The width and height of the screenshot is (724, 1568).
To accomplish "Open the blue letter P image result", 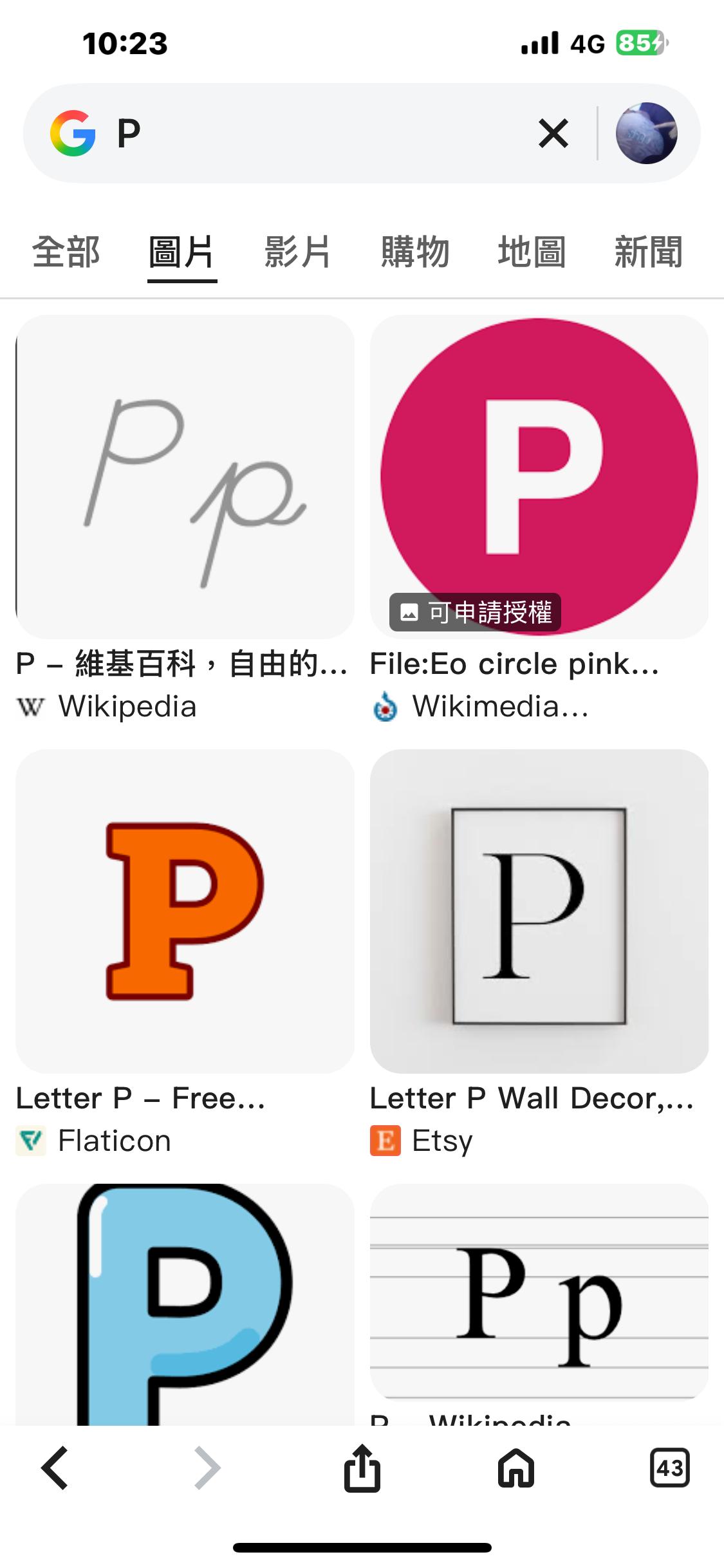I will [x=185, y=1303].
